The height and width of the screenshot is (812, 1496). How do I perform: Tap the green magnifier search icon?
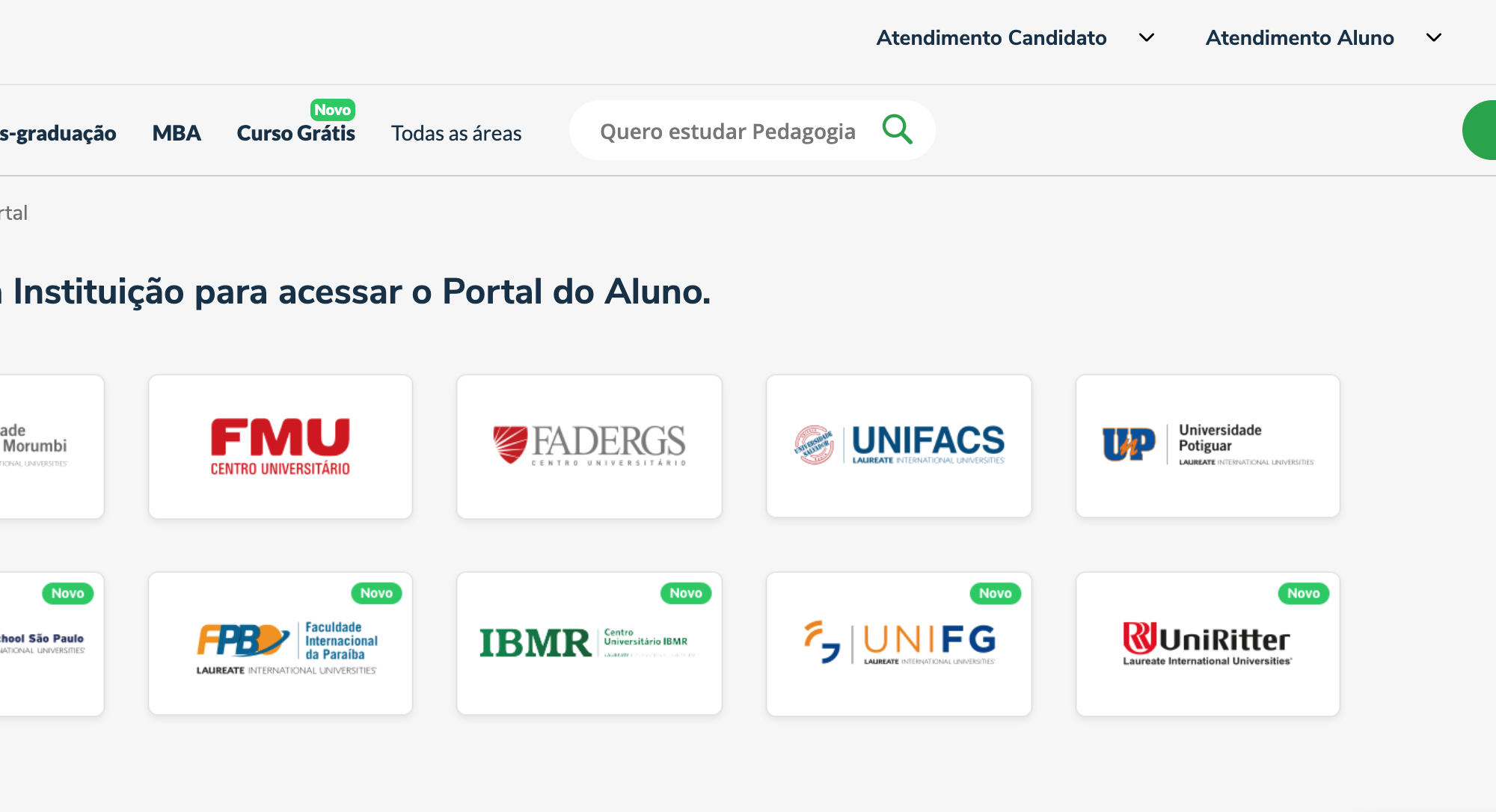(897, 130)
